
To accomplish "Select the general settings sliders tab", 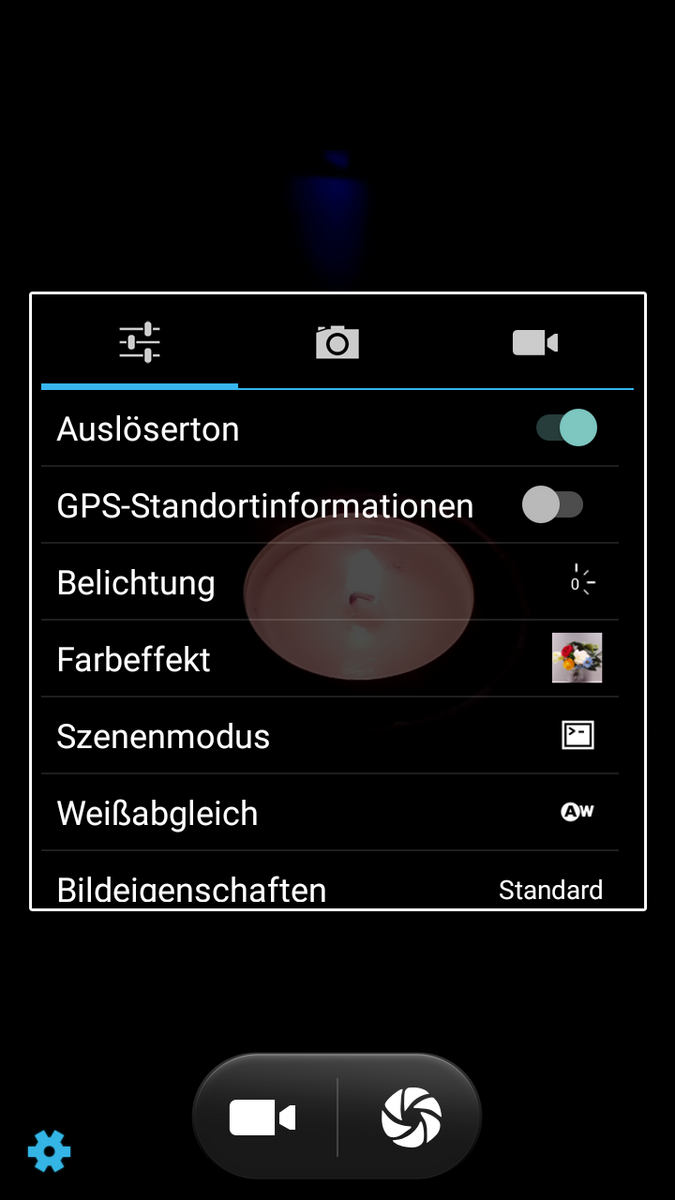I will (140, 343).
